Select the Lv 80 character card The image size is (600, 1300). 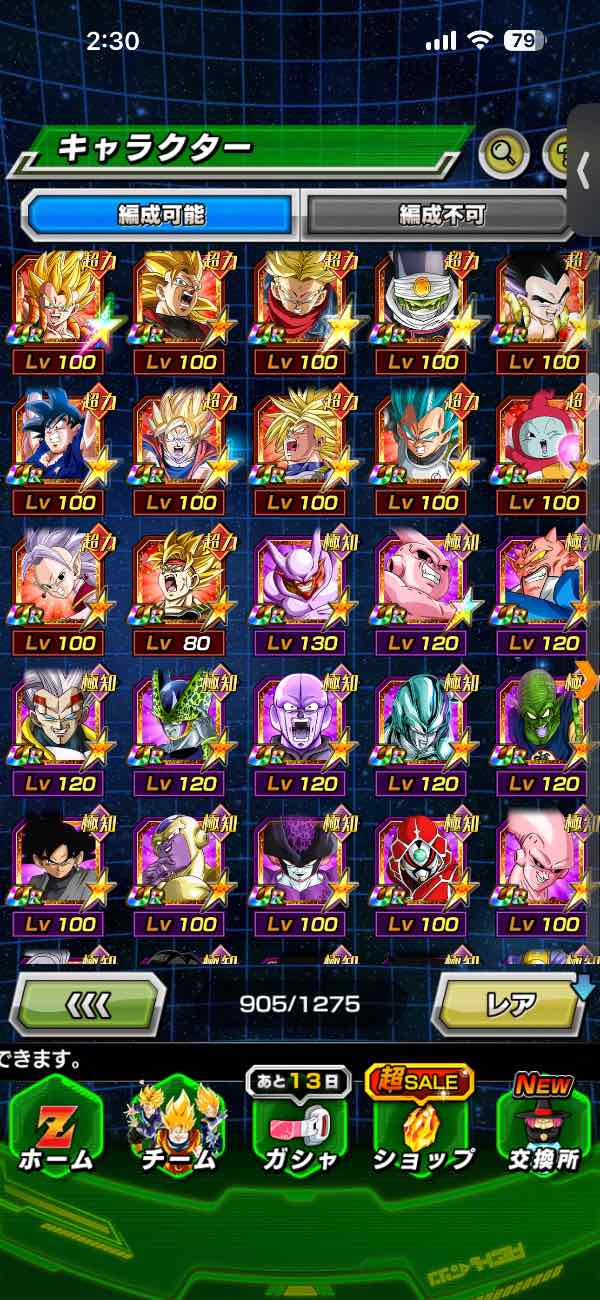click(179, 592)
